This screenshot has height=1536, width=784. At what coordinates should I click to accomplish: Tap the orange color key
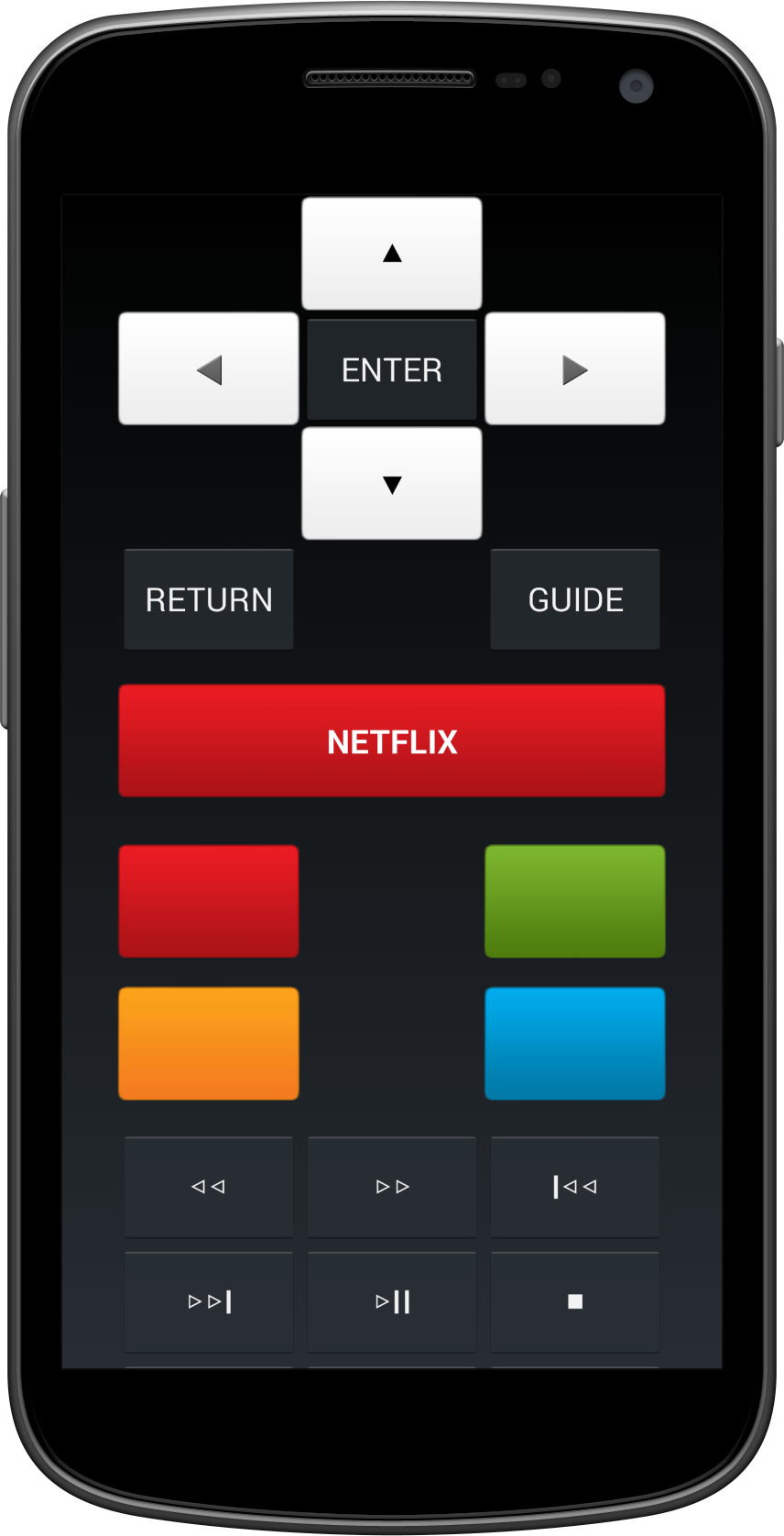(209, 1043)
